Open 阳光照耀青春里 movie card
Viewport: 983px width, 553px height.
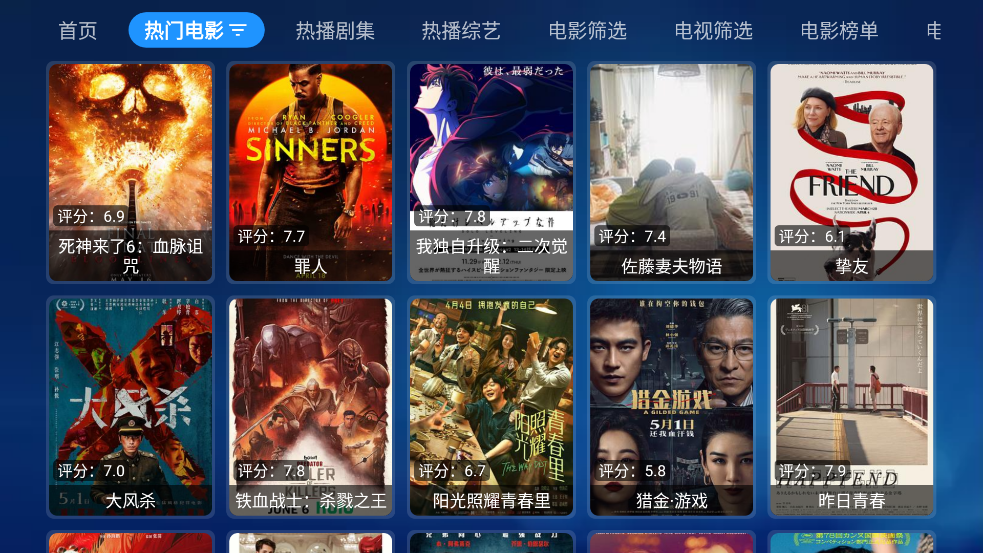point(491,406)
